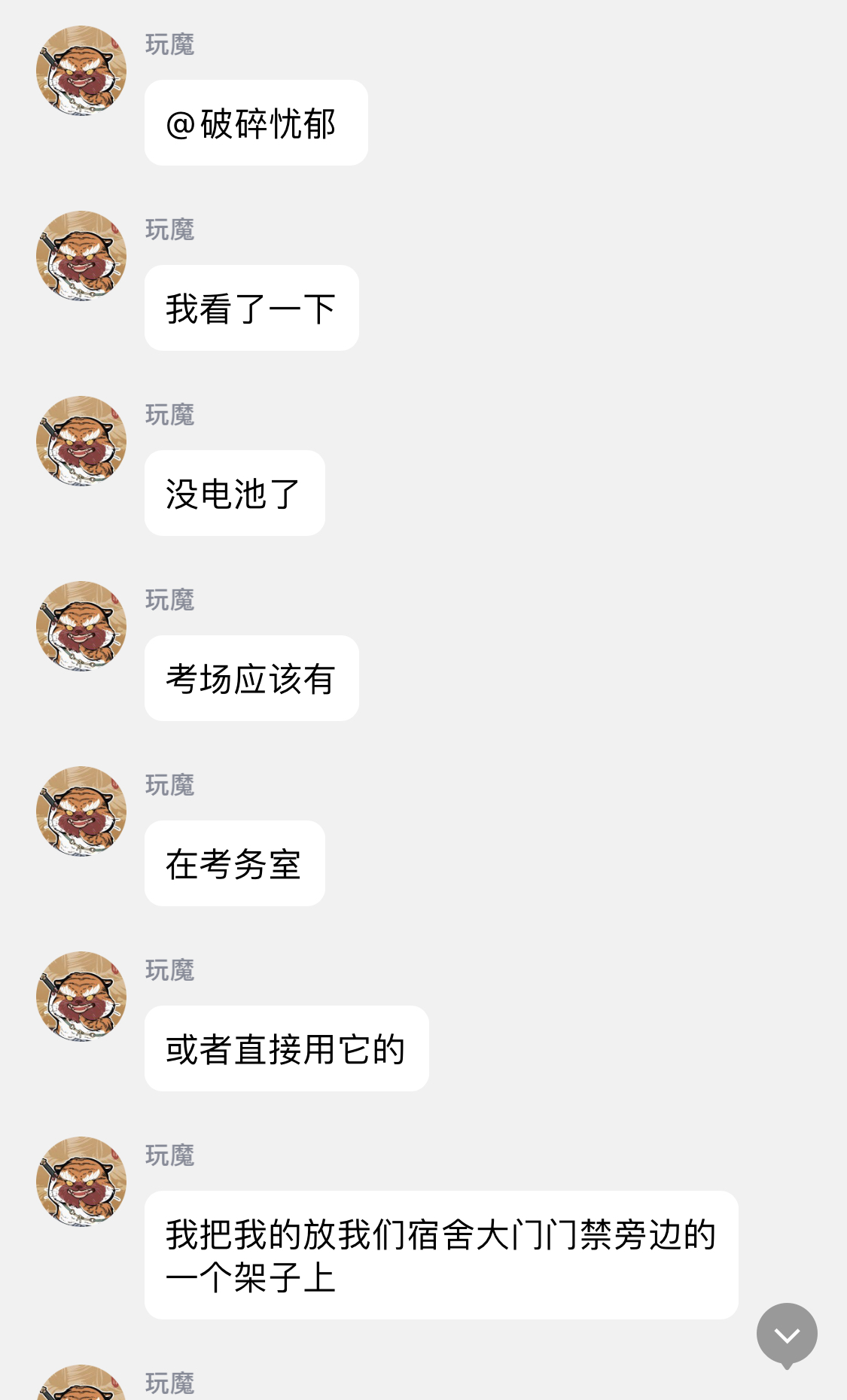
Task: Jump to latest messages with down arrow
Action: [787, 1335]
